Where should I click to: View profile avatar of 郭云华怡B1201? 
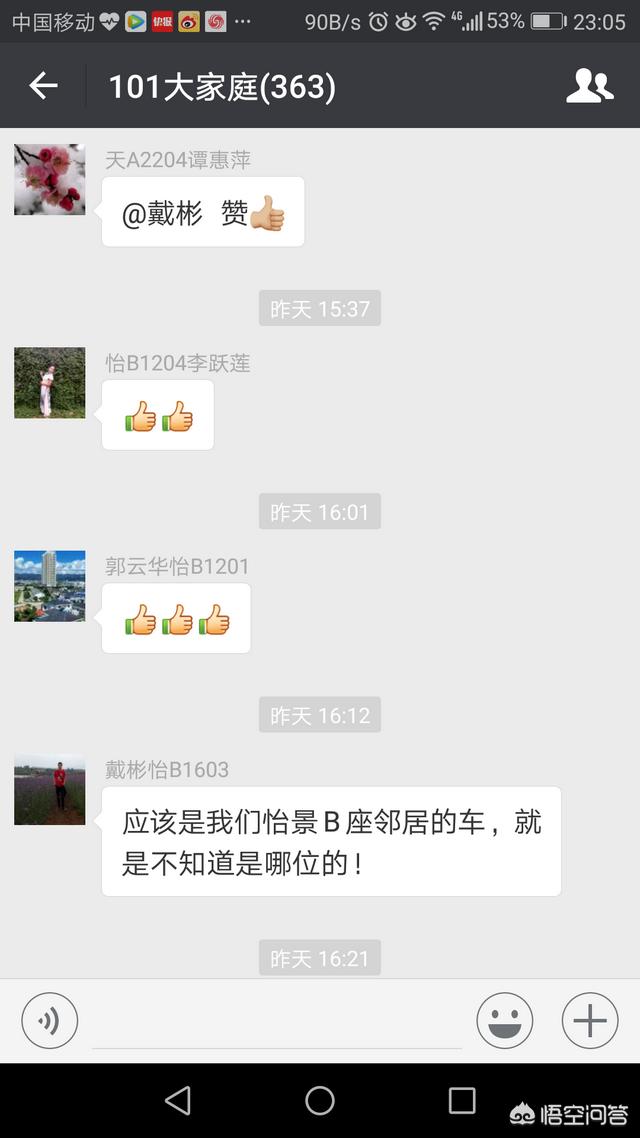50,586
